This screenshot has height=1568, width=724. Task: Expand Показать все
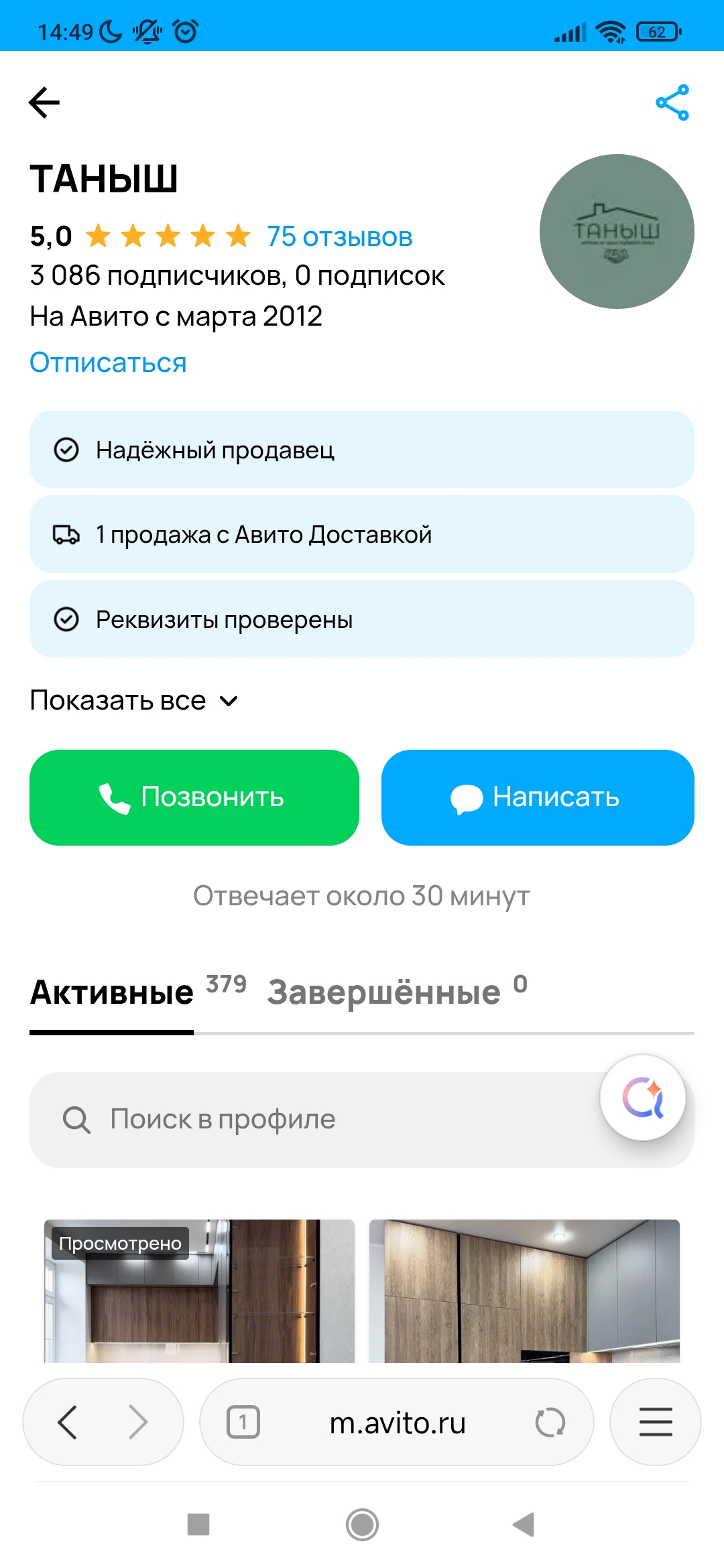(134, 701)
